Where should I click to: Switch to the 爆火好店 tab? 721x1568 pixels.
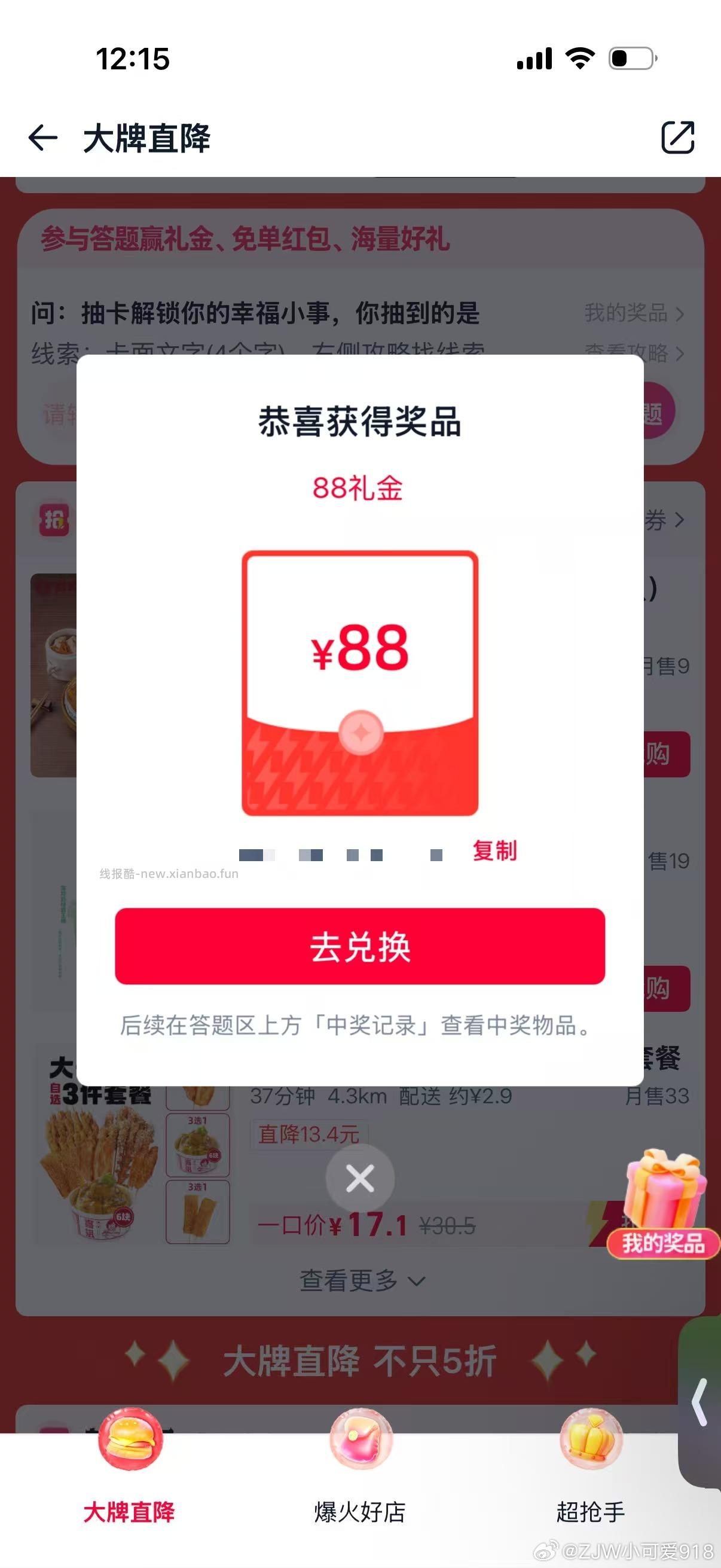tap(360, 1512)
